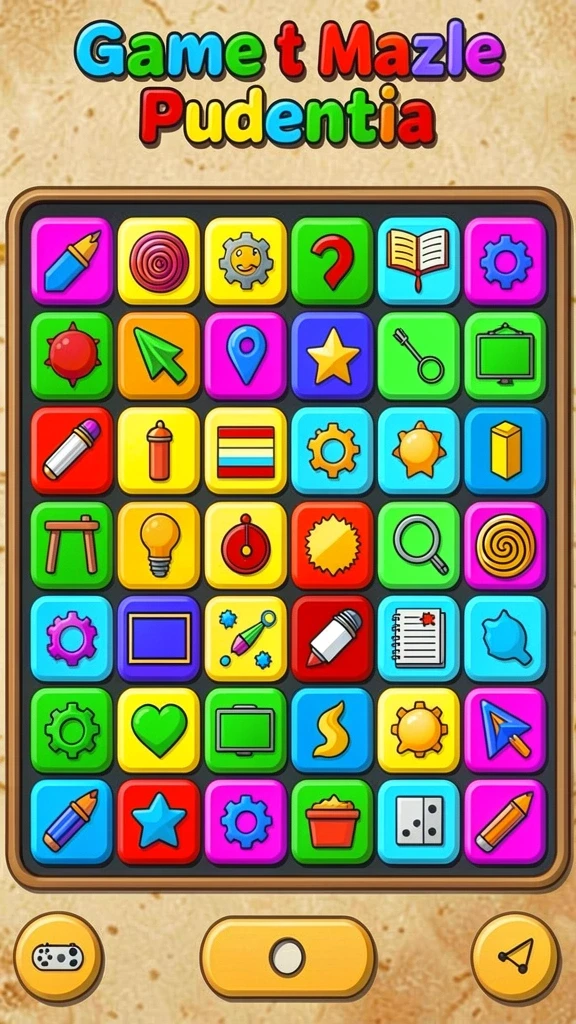This screenshot has height=1024, width=576.
Task: Pick the blue star on red tile
Action: (159, 822)
